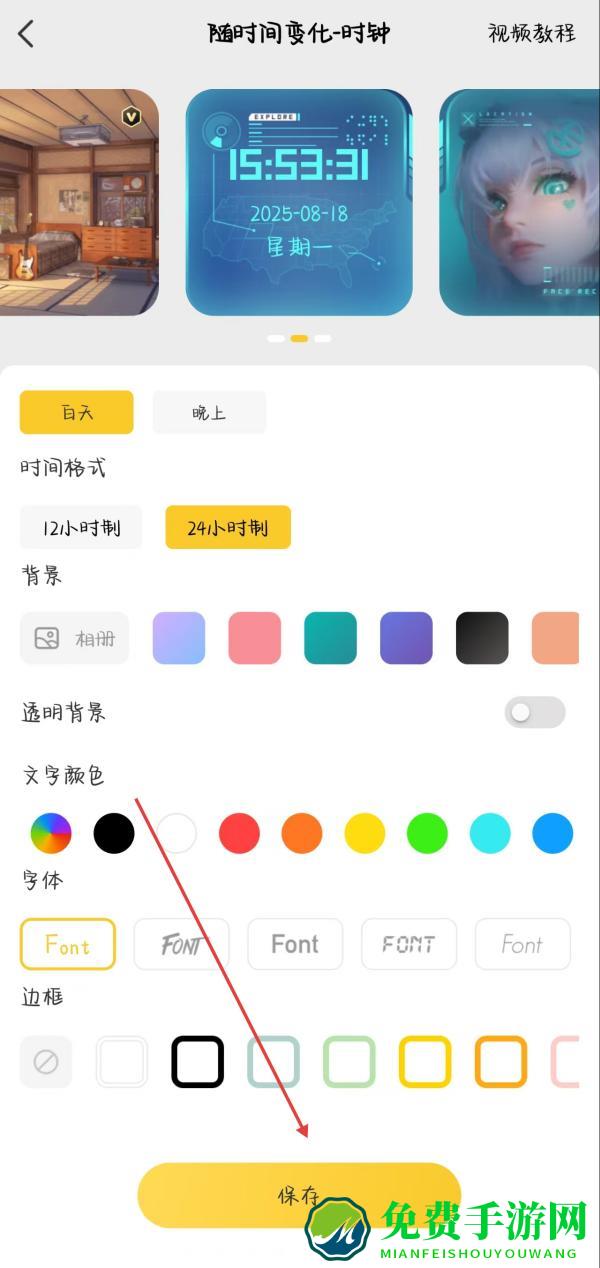Choose the first yellow-outlined Font style
Viewport: 600px width, 1268px height.
coord(68,944)
